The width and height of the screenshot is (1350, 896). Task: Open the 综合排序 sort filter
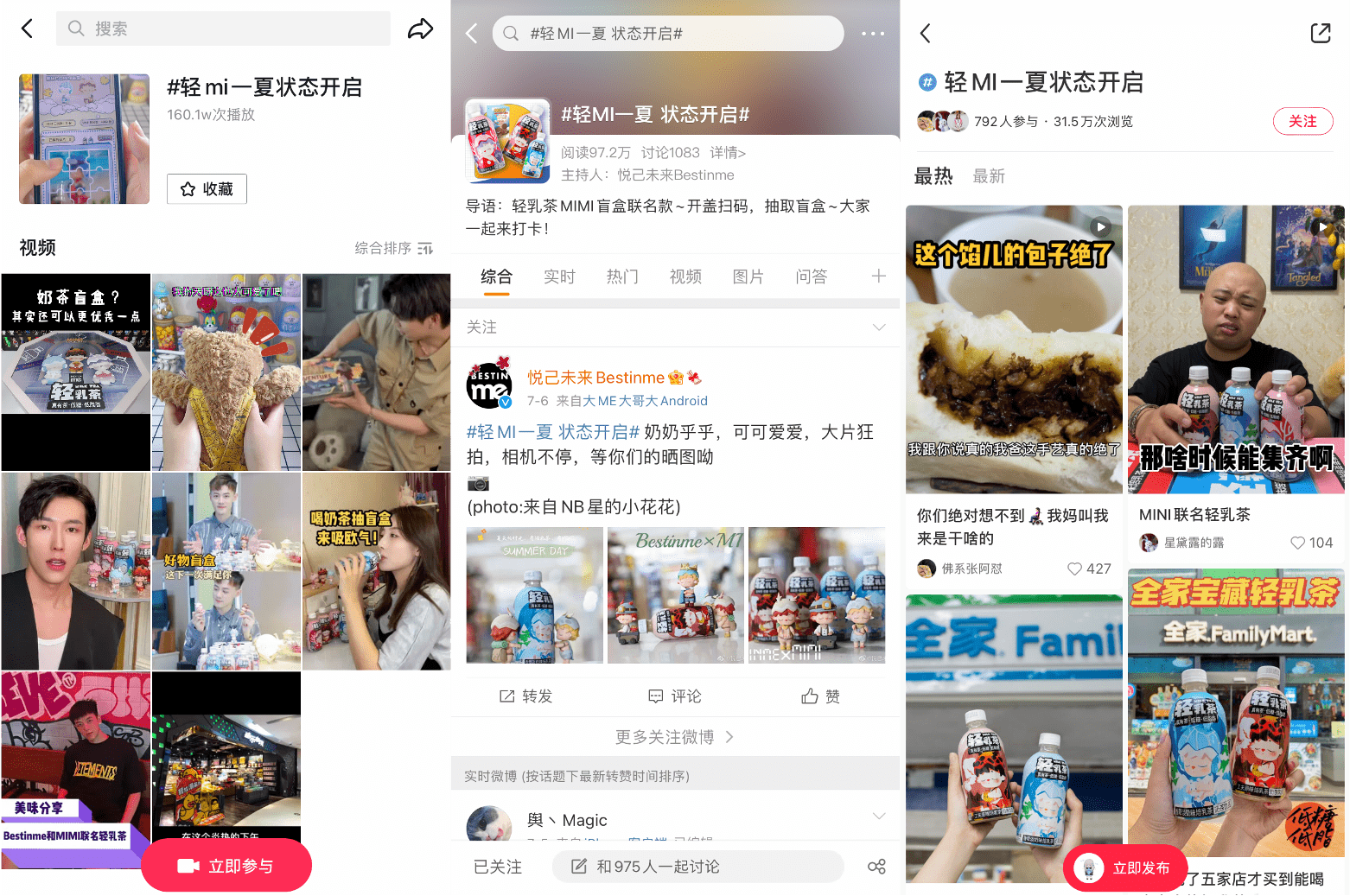[393, 248]
